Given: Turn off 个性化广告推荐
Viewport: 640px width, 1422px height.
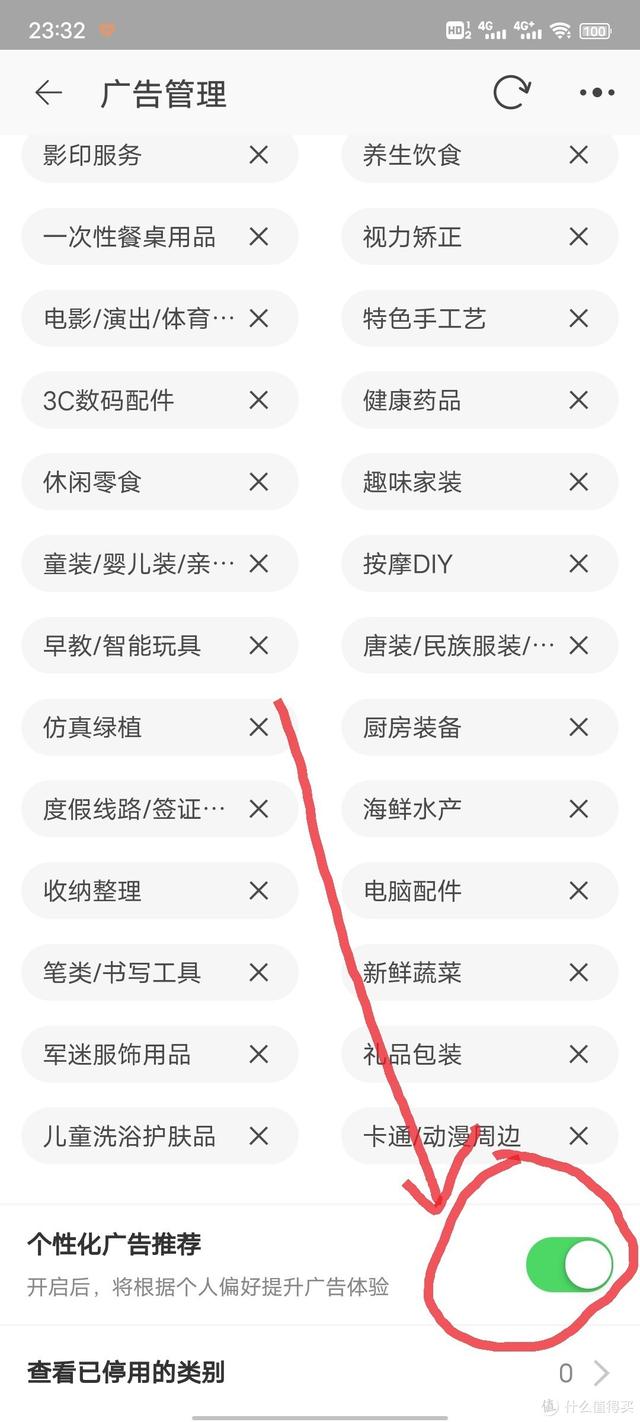Looking at the screenshot, I should coord(569,1265).
